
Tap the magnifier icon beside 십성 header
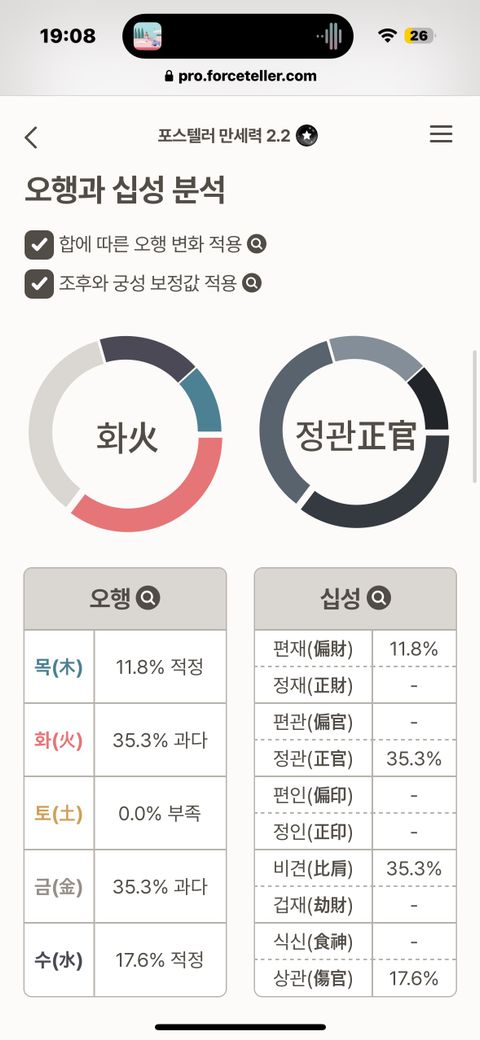point(379,599)
